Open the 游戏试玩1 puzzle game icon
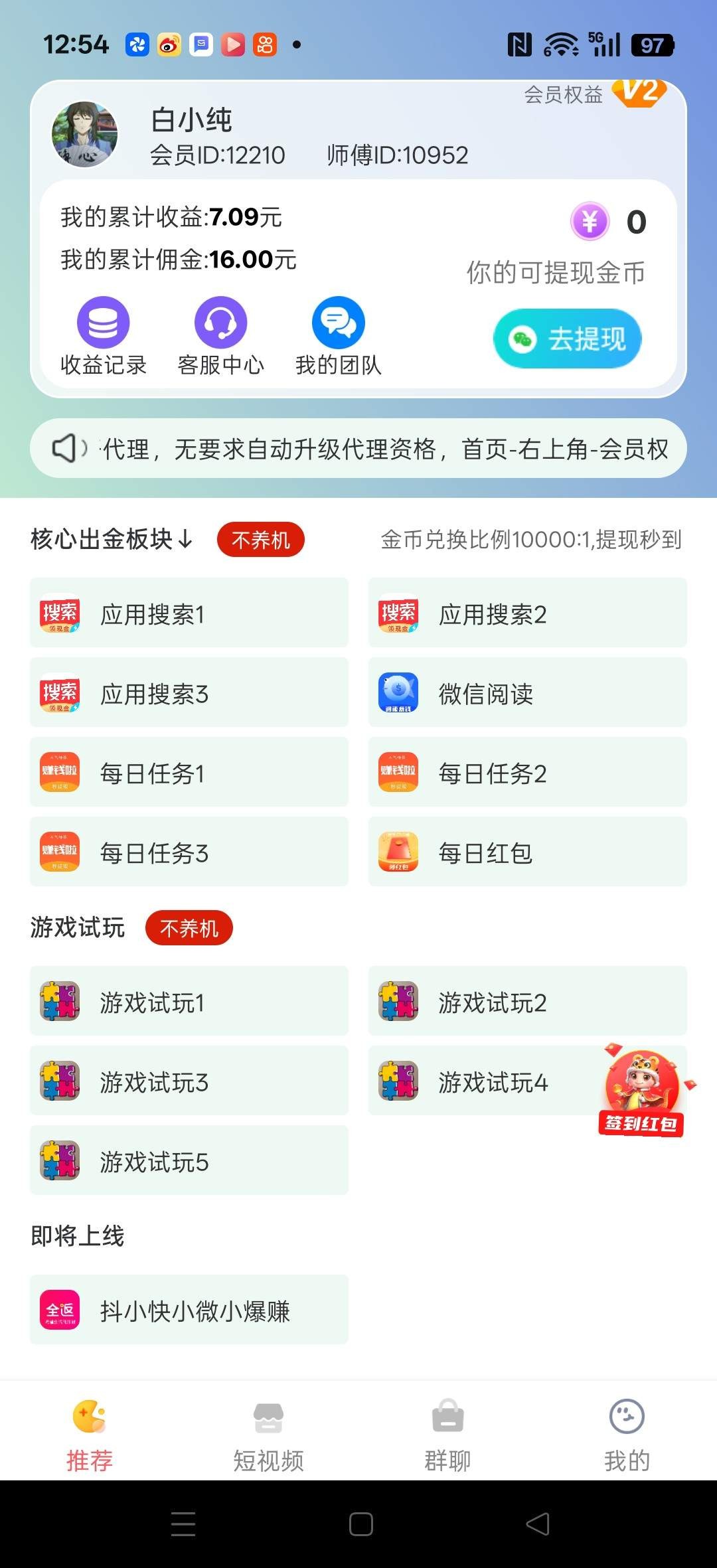This screenshot has width=717, height=1568. pyautogui.click(x=58, y=1001)
